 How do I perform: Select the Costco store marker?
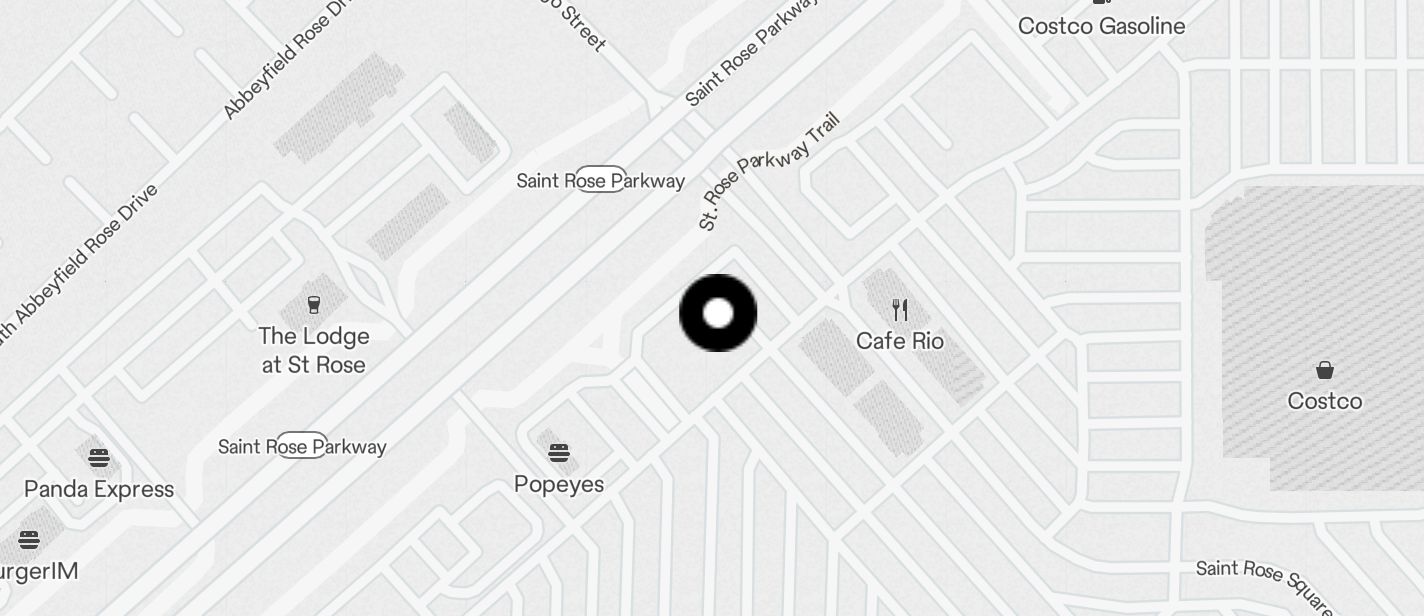click(1324, 371)
